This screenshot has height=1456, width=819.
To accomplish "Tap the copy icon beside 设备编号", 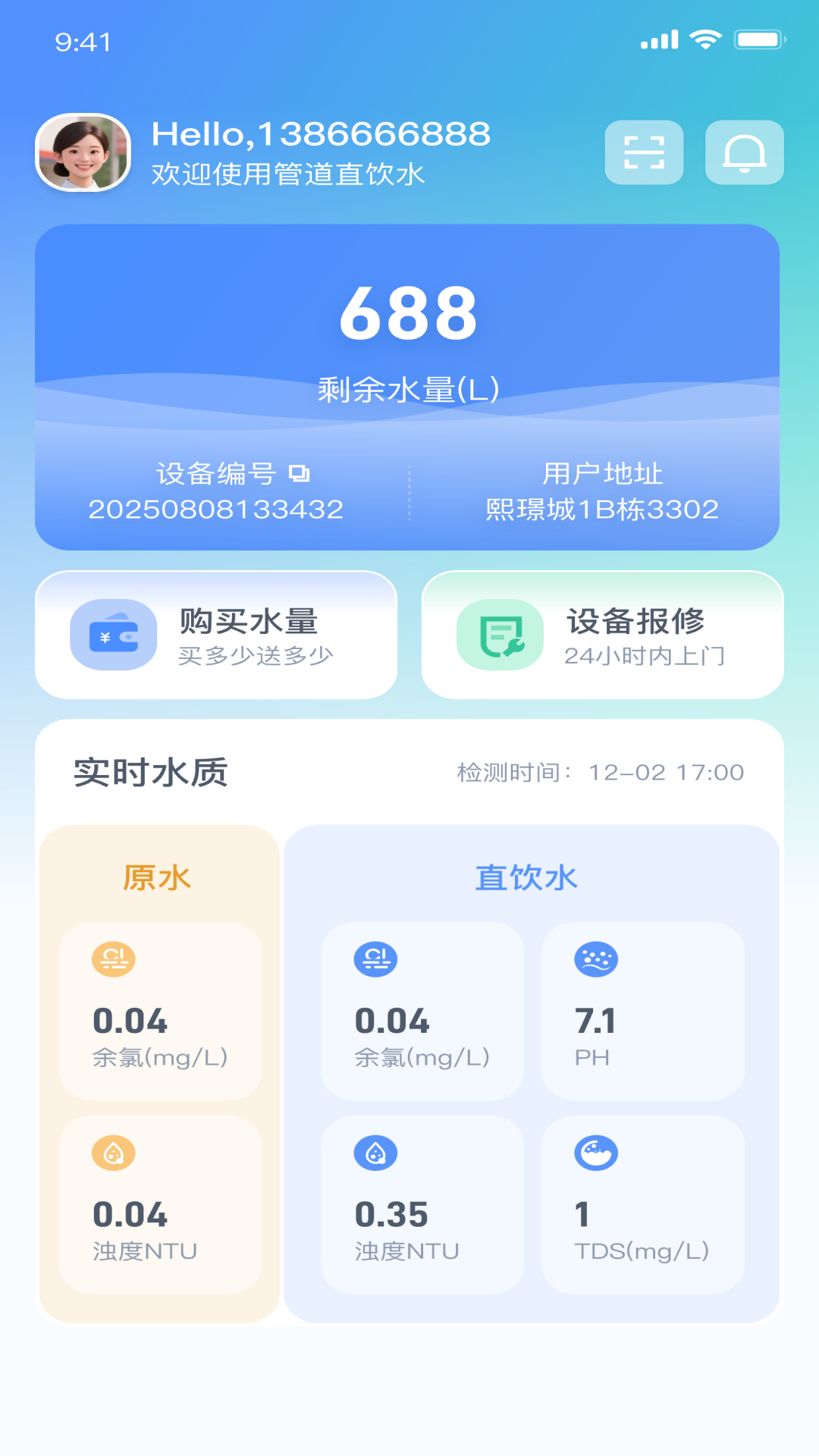I will [300, 472].
